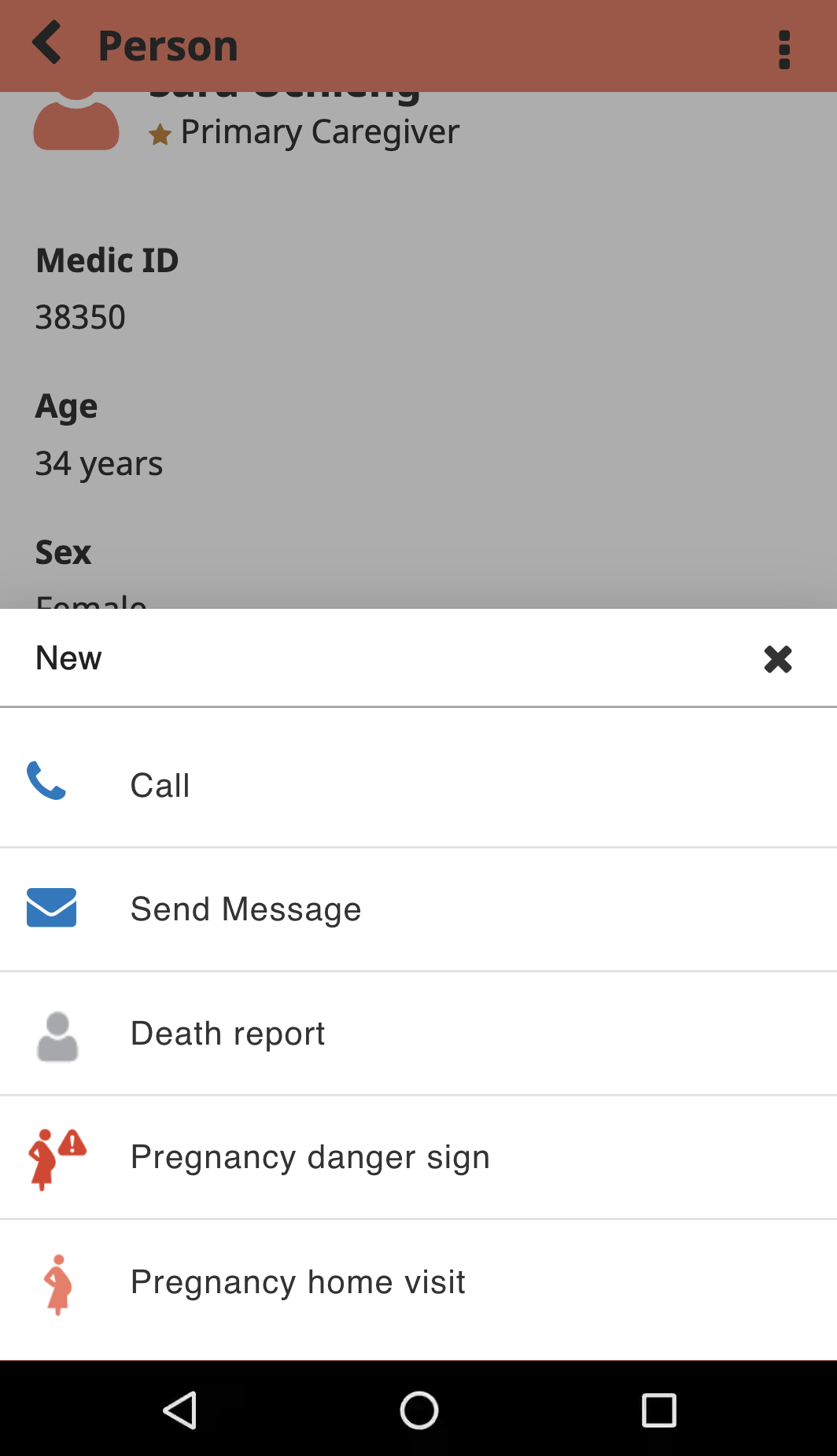Choose Send Message
The height and width of the screenshot is (1456, 837).
(418, 909)
